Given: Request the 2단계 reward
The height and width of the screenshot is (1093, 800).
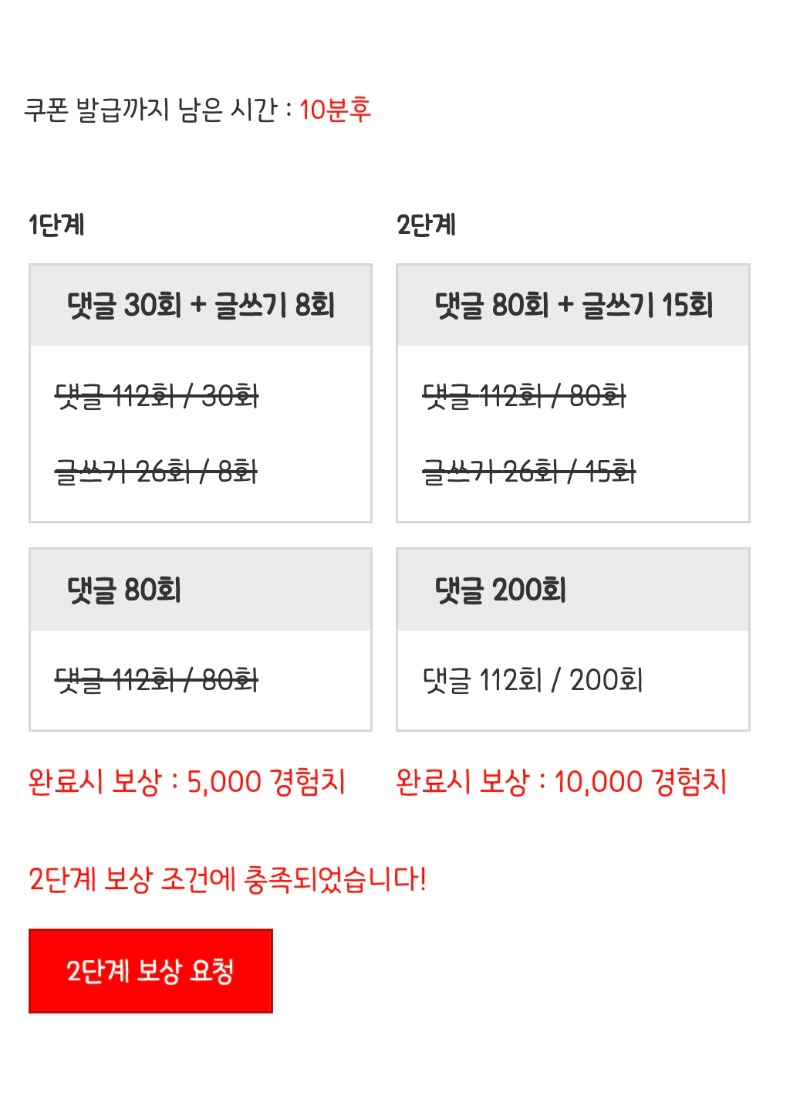Looking at the screenshot, I should tap(150, 971).
